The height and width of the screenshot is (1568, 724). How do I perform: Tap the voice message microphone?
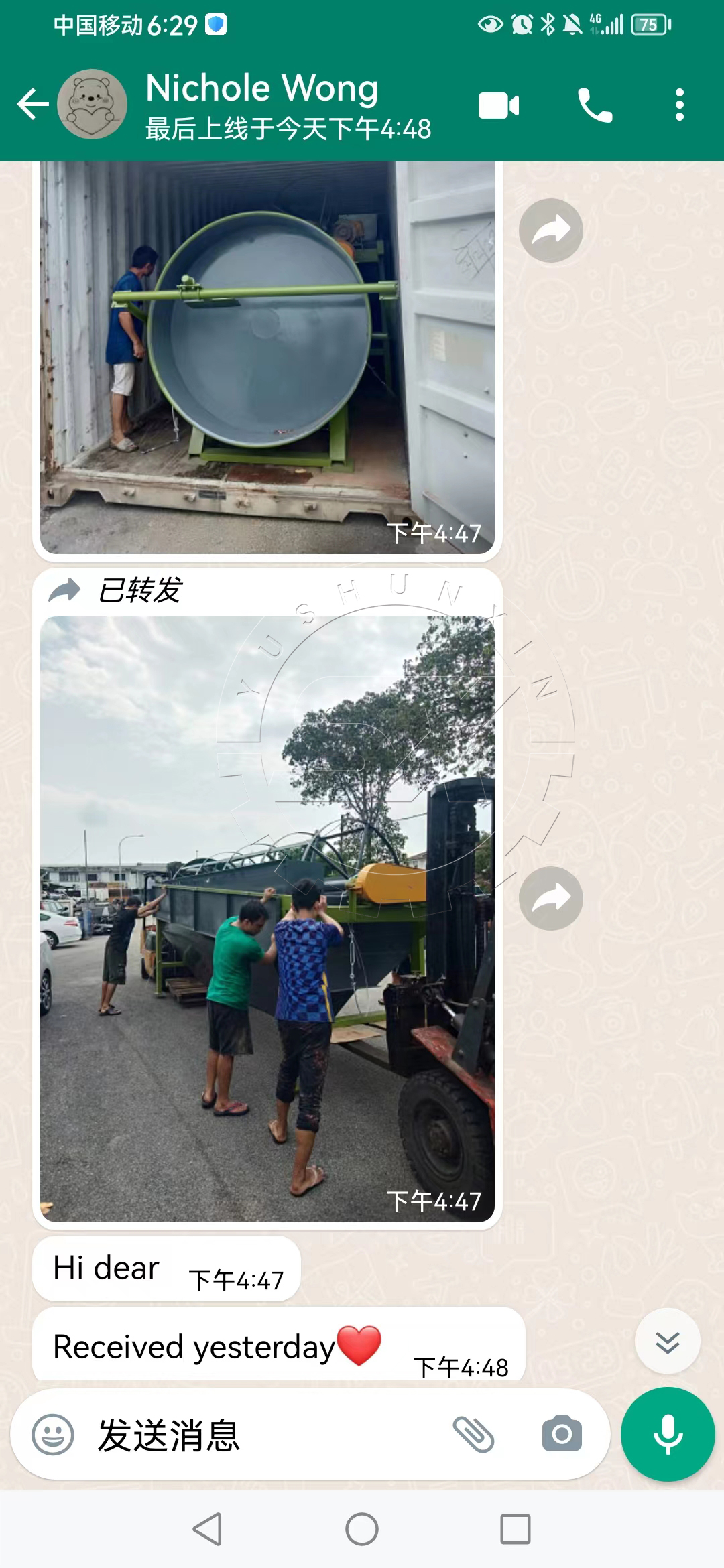tap(668, 1435)
